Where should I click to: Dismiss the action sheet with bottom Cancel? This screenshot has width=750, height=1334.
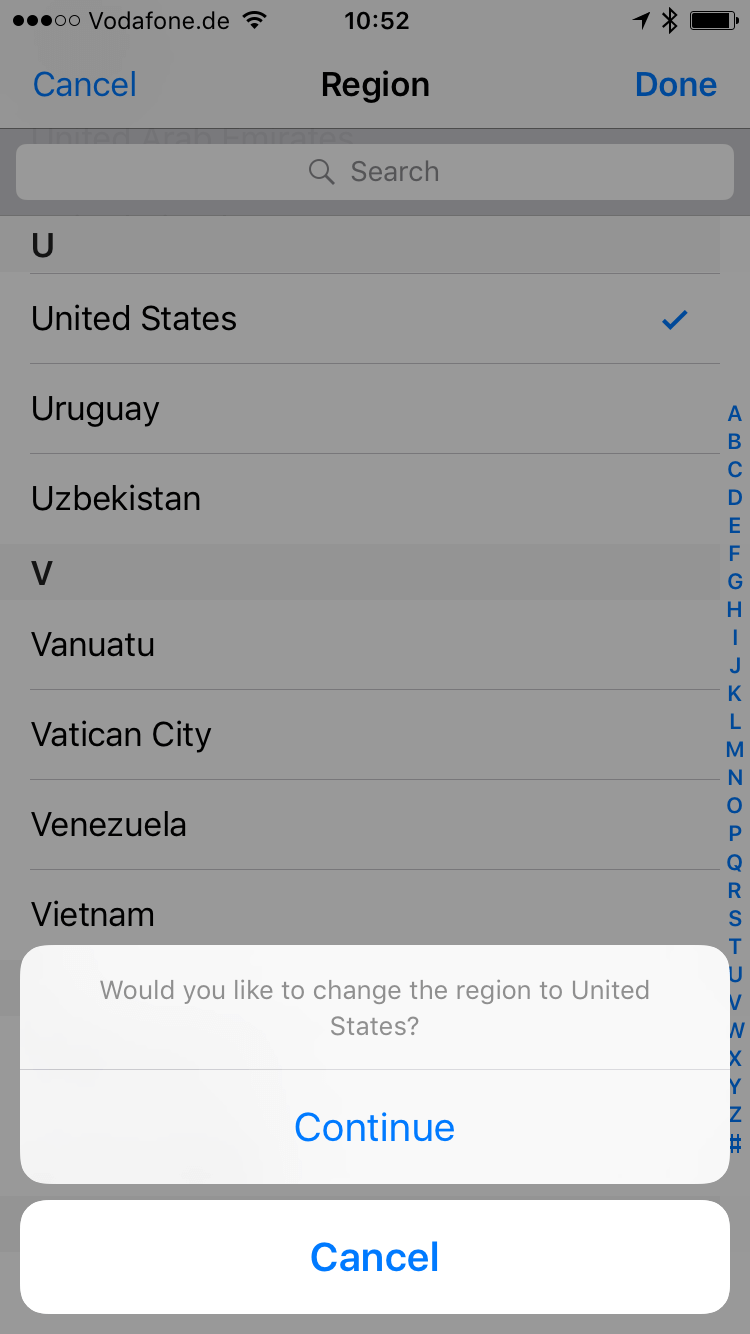pyautogui.click(x=374, y=1257)
